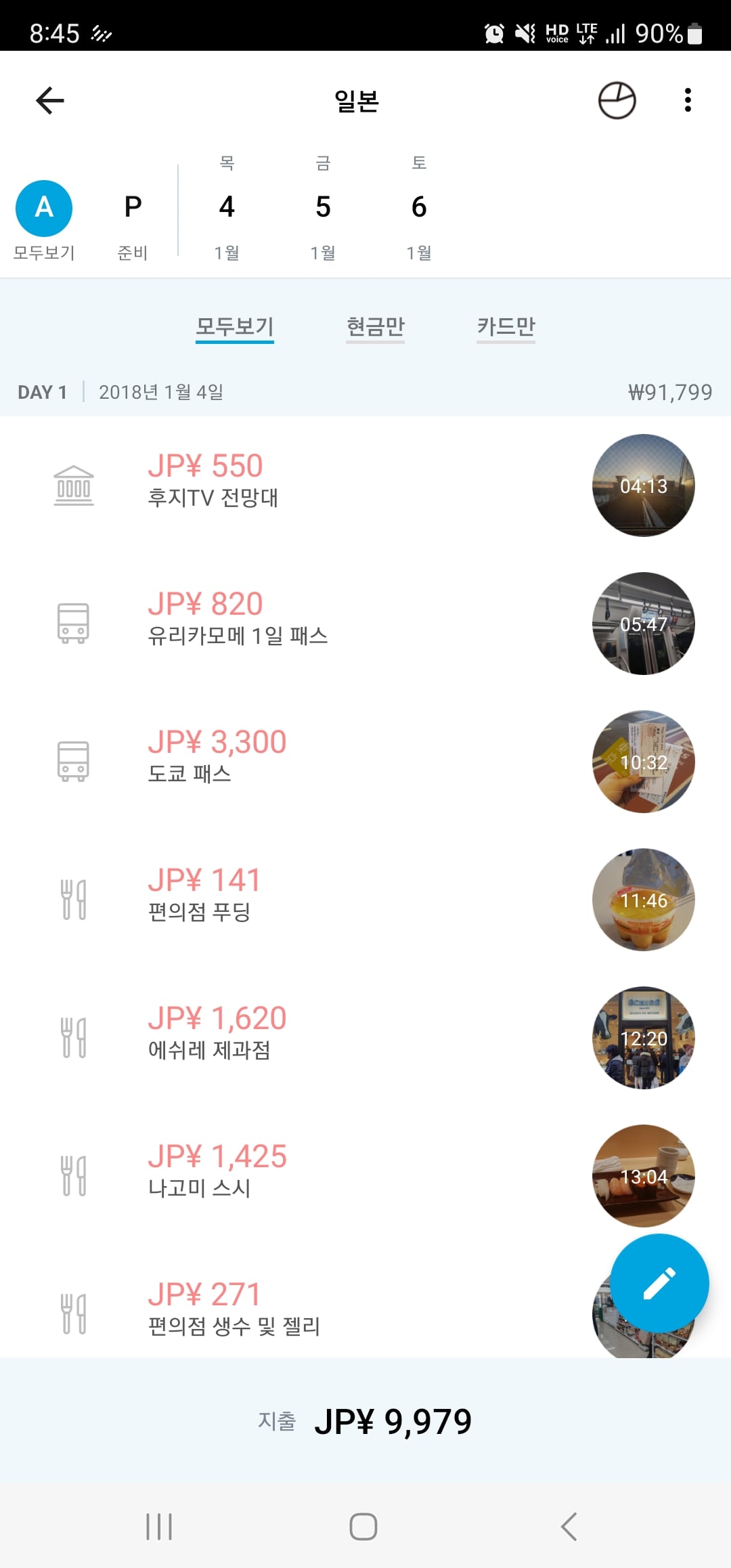Filter by cash only (현금만)
The width and height of the screenshot is (731, 1568).
[x=375, y=327]
